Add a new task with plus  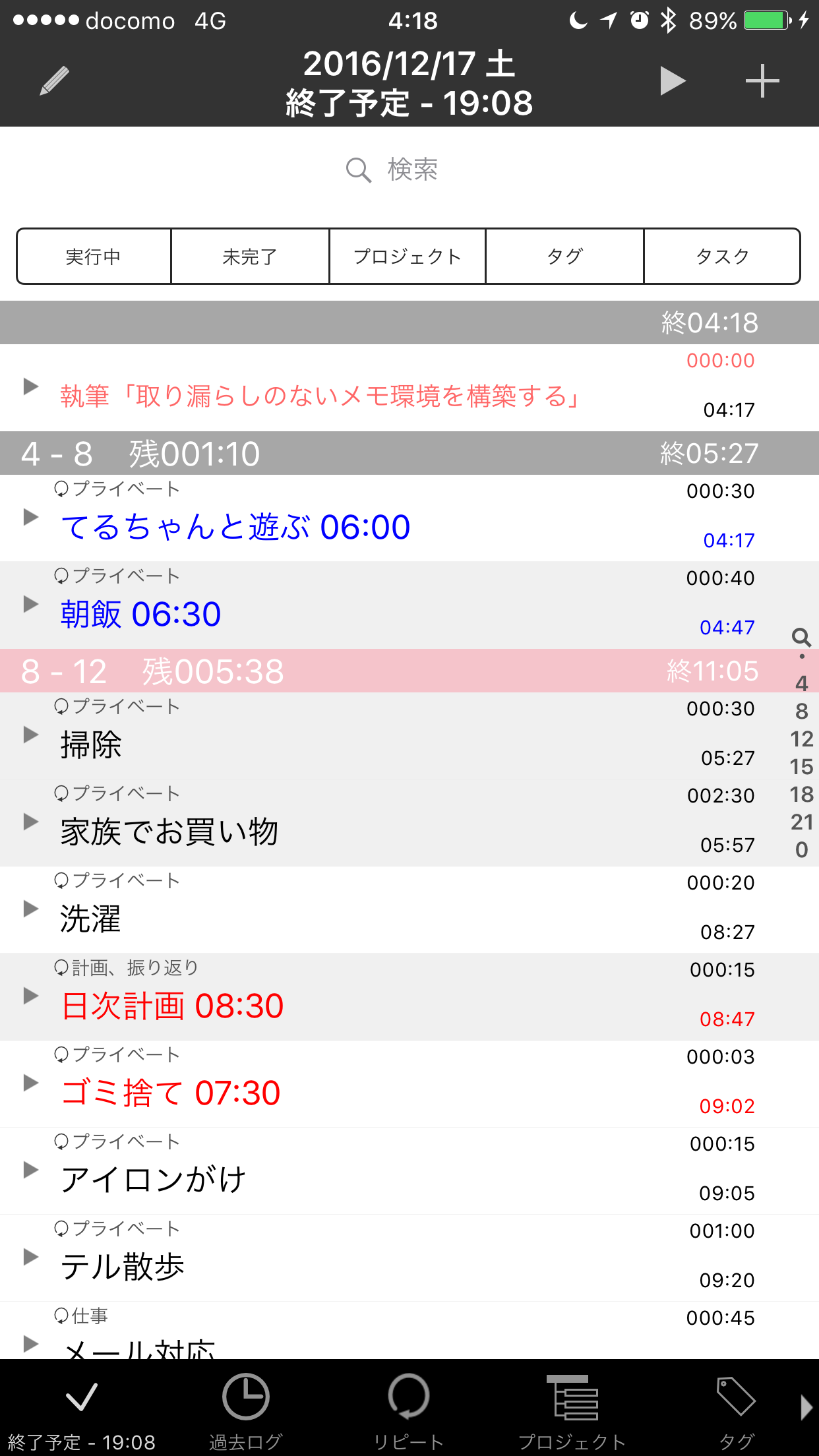pos(762,81)
